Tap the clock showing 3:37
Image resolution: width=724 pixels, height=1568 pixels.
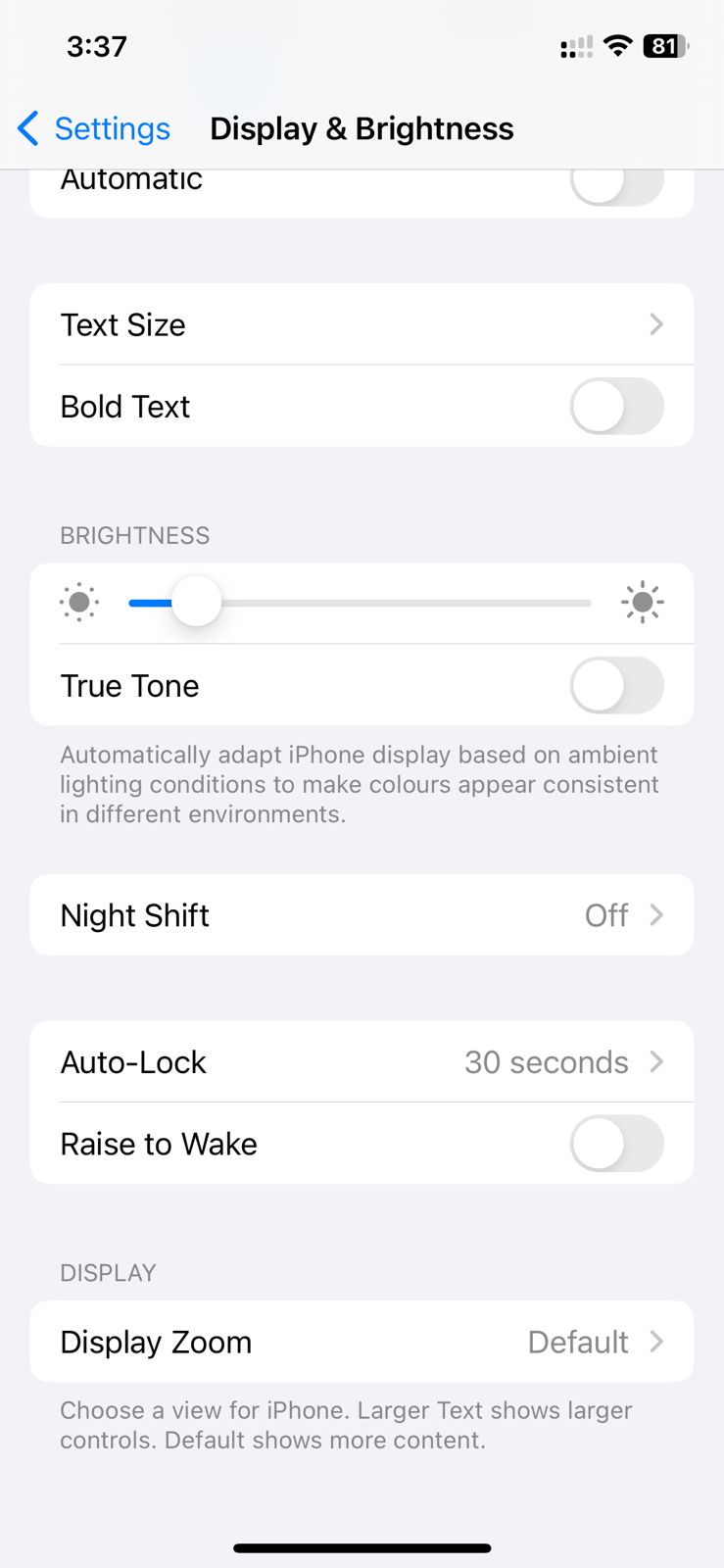[x=96, y=45]
